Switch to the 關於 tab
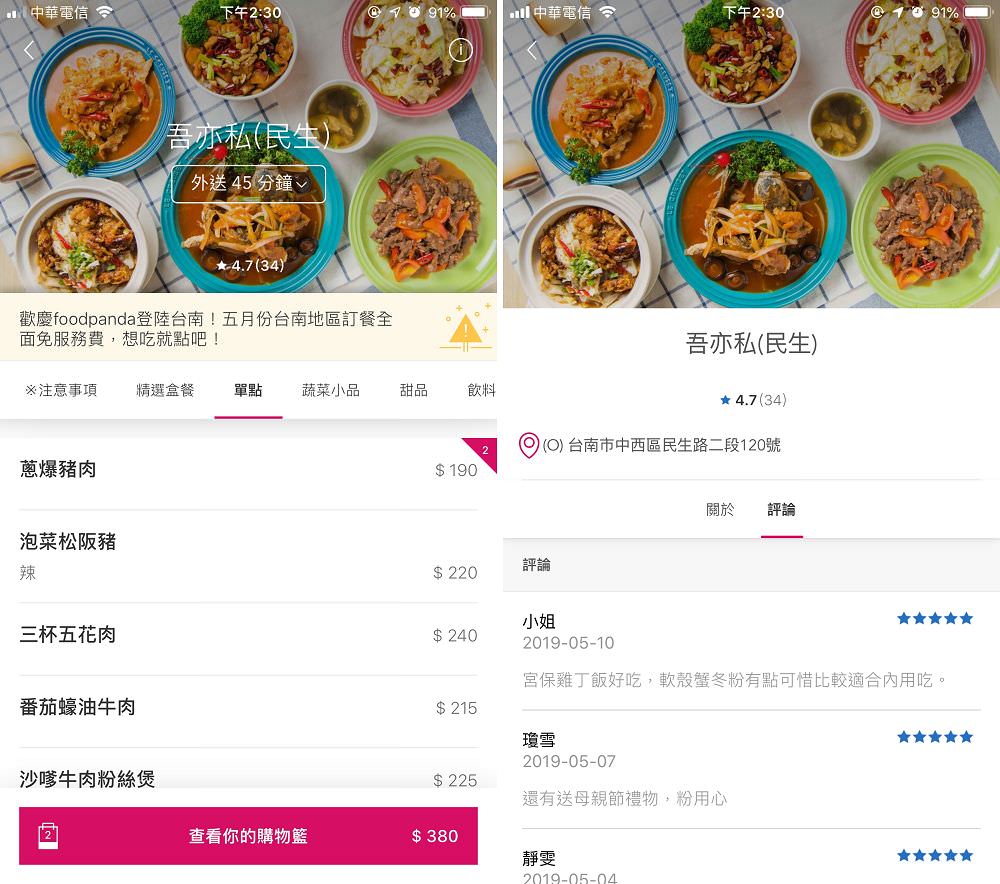The image size is (1000, 884). [x=720, y=510]
